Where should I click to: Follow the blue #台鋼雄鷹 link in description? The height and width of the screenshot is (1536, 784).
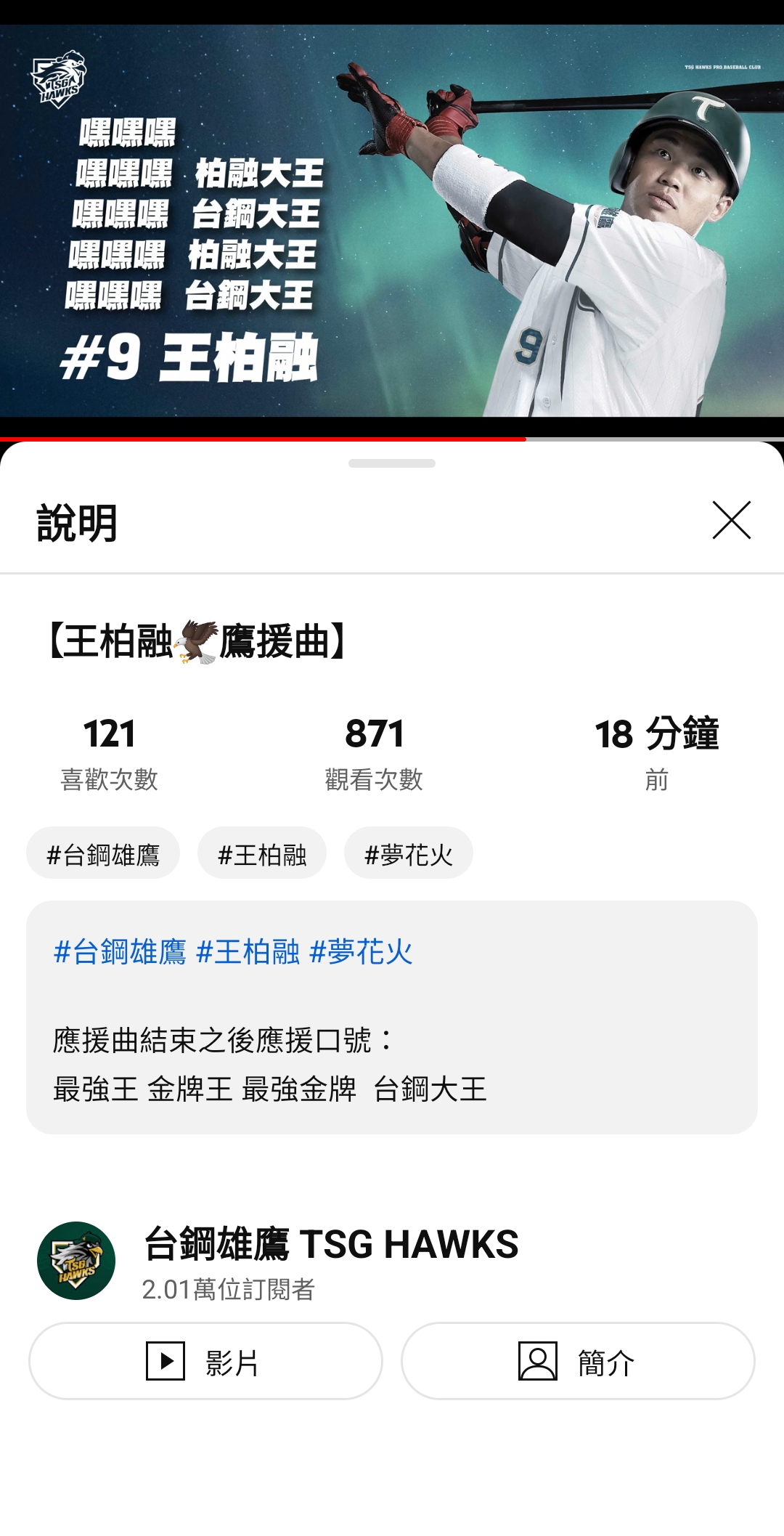(x=121, y=952)
